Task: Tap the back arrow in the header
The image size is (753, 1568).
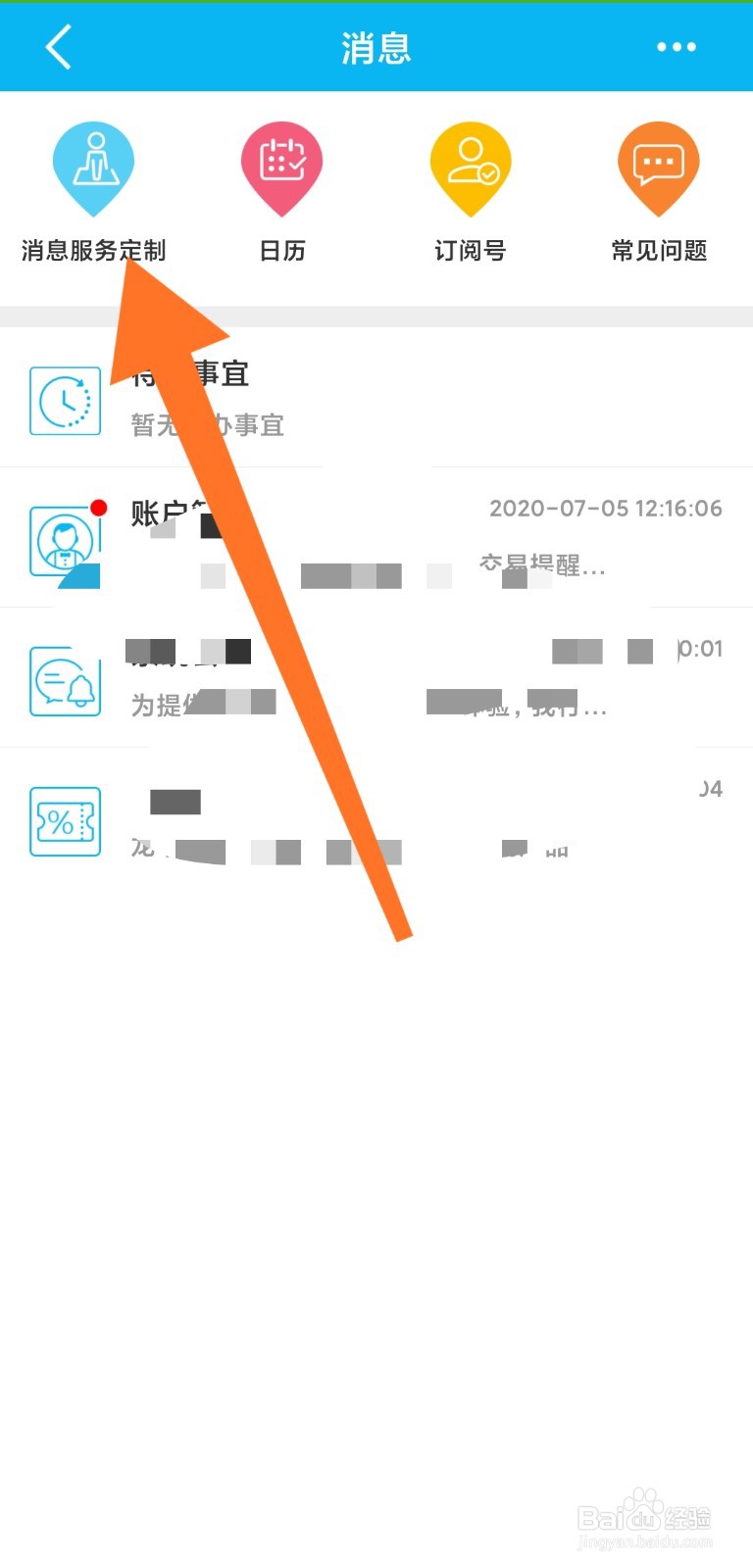Action: (x=57, y=46)
